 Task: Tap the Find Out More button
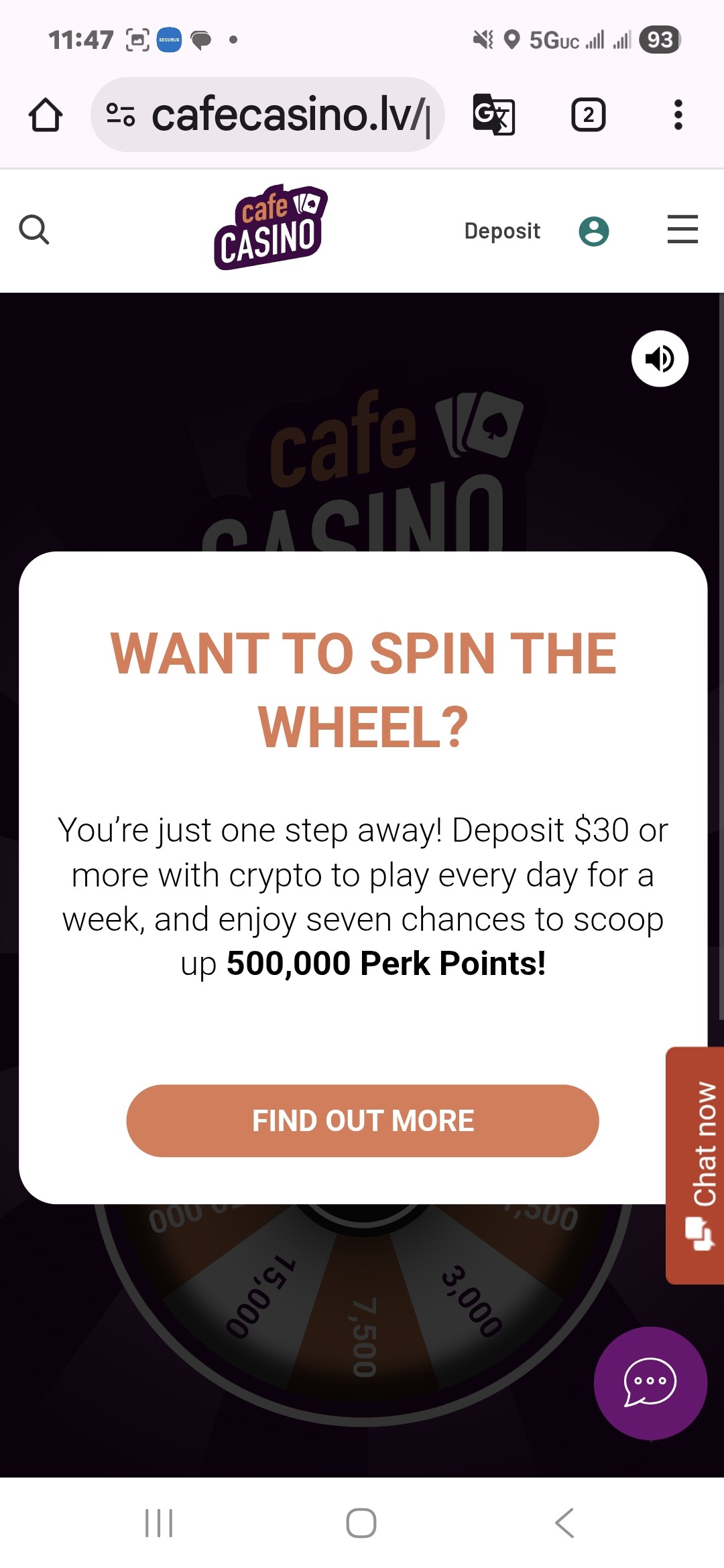[x=362, y=1120]
